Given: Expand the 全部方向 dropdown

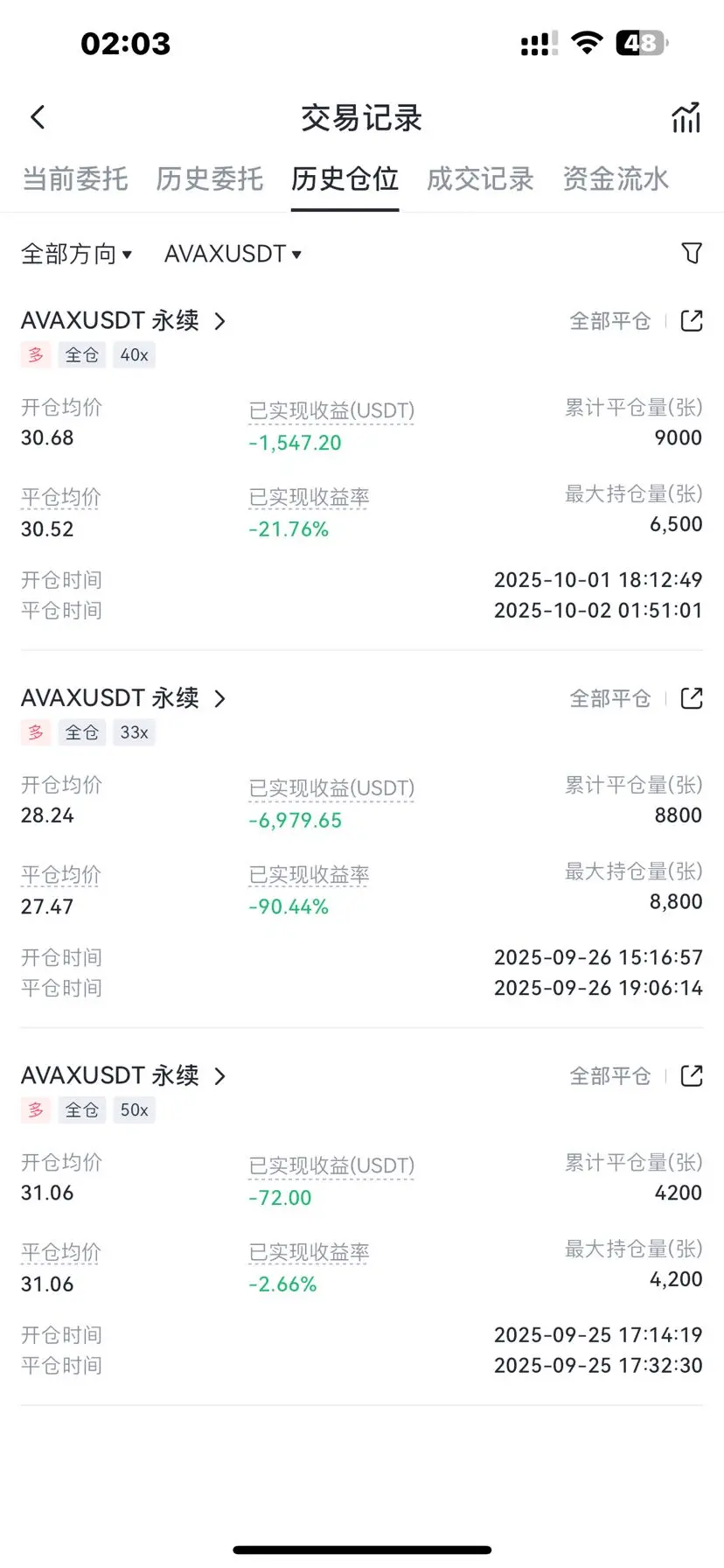Looking at the screenshot, I should click(x=77, y=254).
